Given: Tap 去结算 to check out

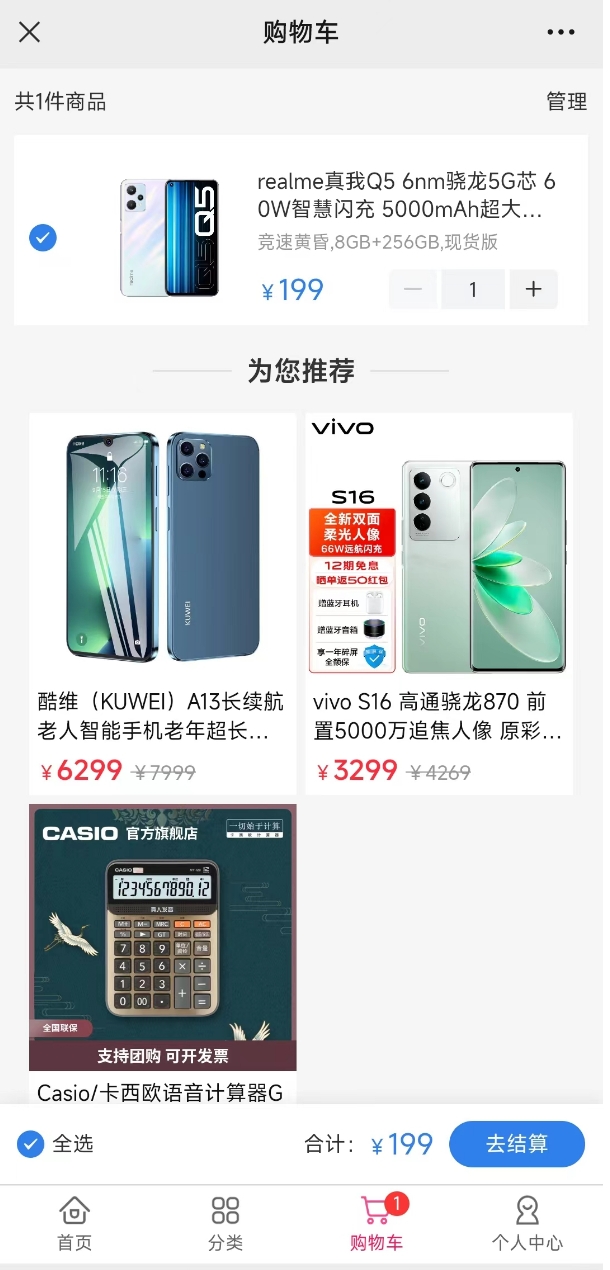Looking at the screenshot, I should pyautogui.click(x=516, y=1144).
